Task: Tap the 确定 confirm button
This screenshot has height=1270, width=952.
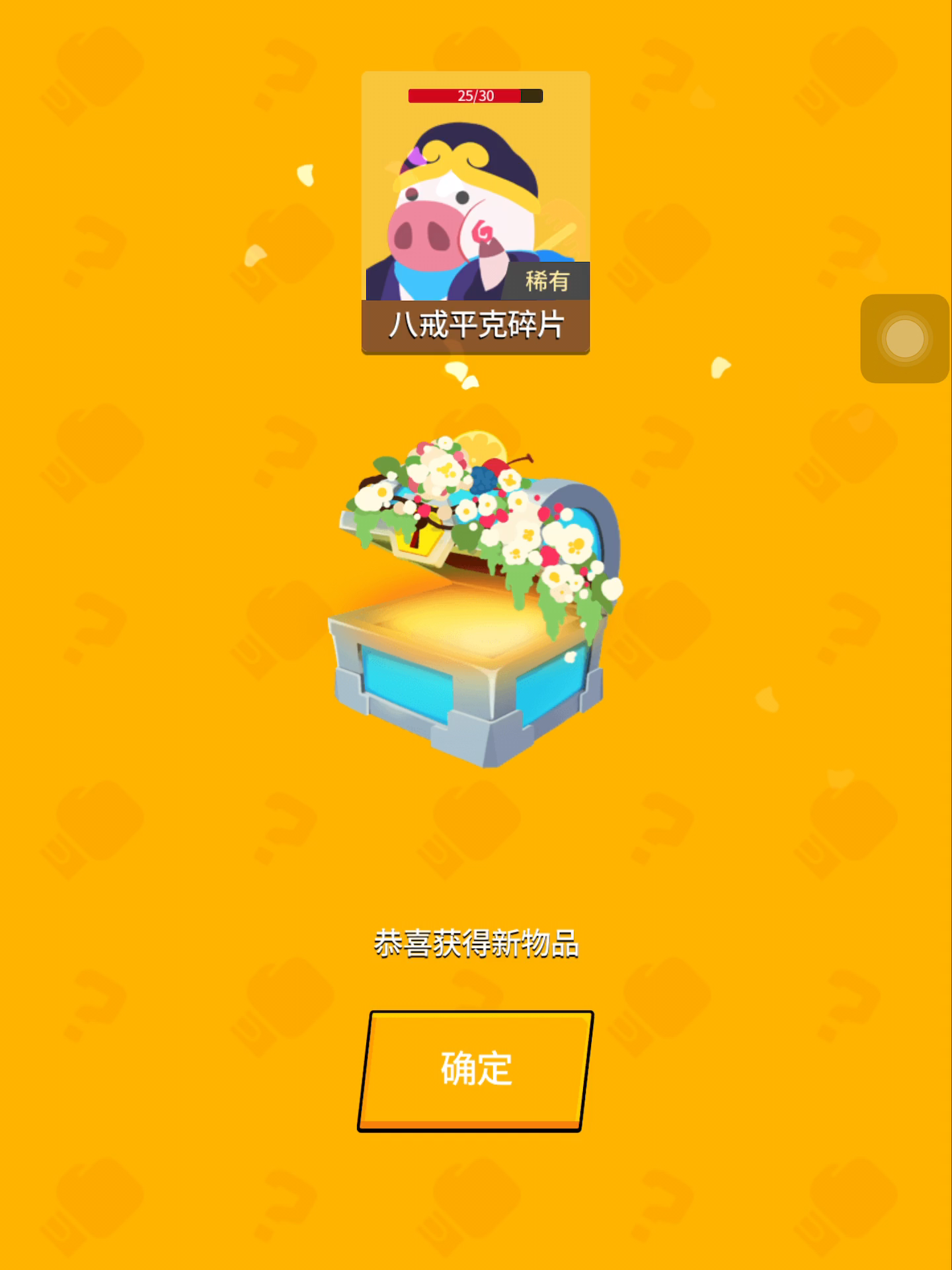Action: 475,1070
